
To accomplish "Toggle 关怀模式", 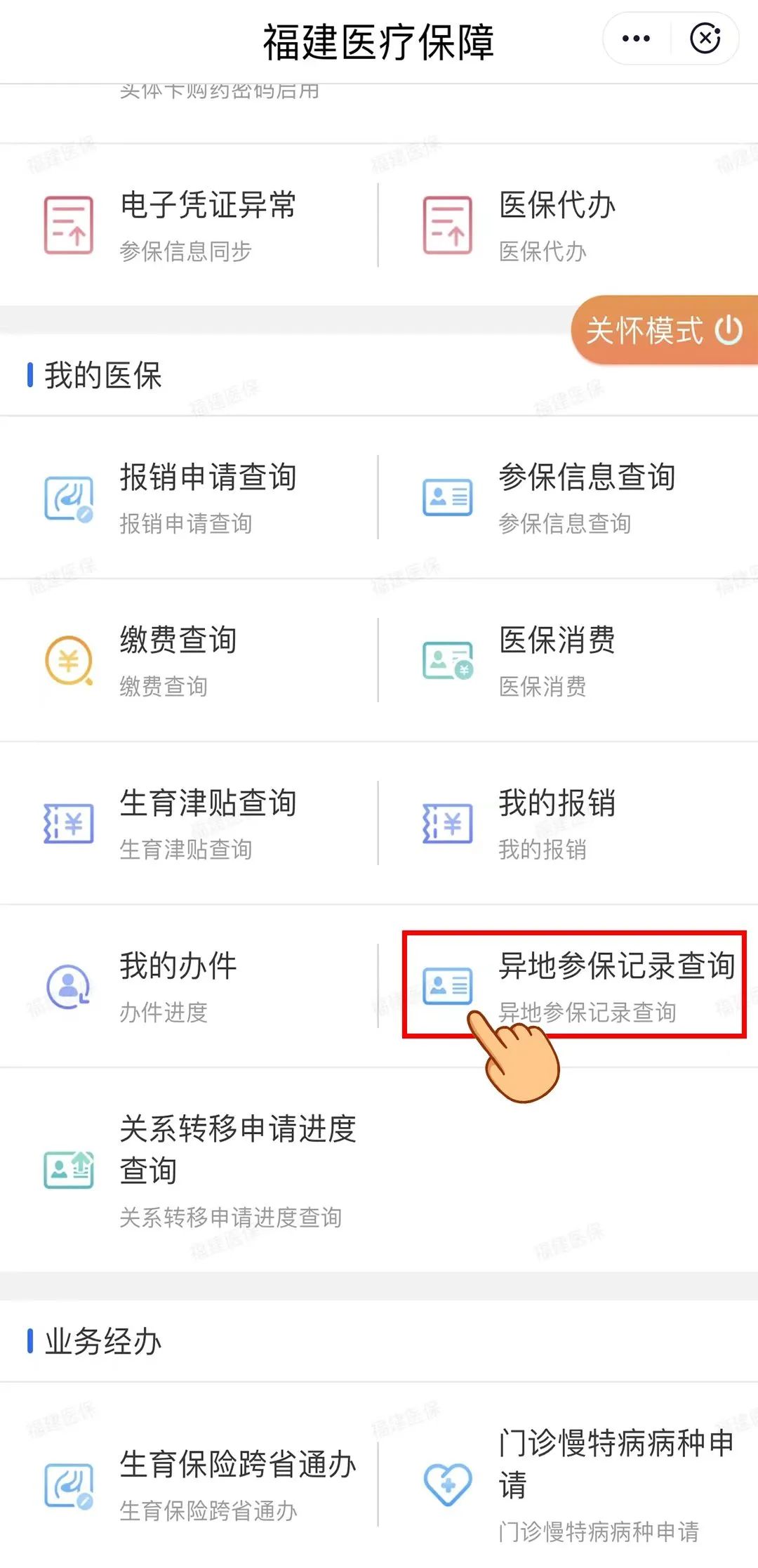I will pos(664,330).
